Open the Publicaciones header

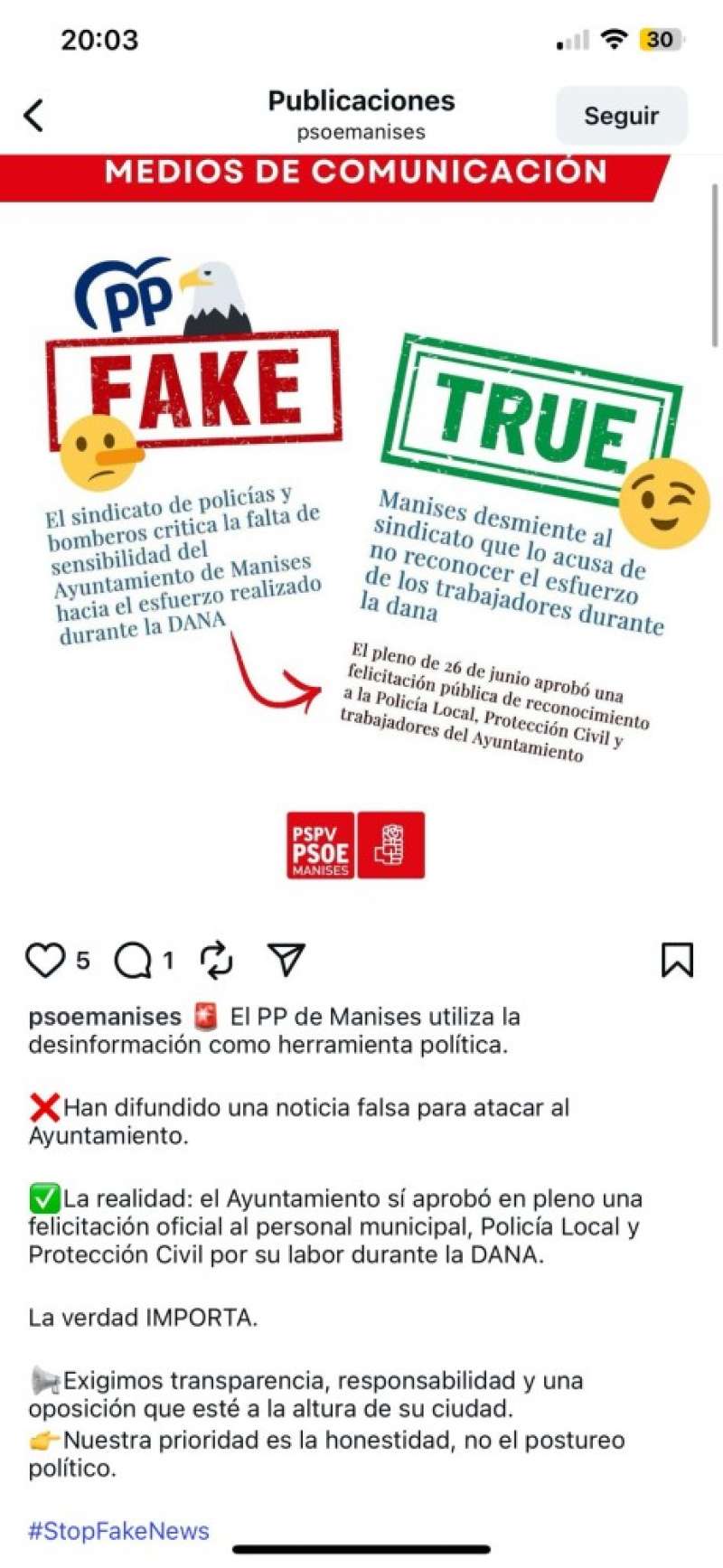click(361, 101)
